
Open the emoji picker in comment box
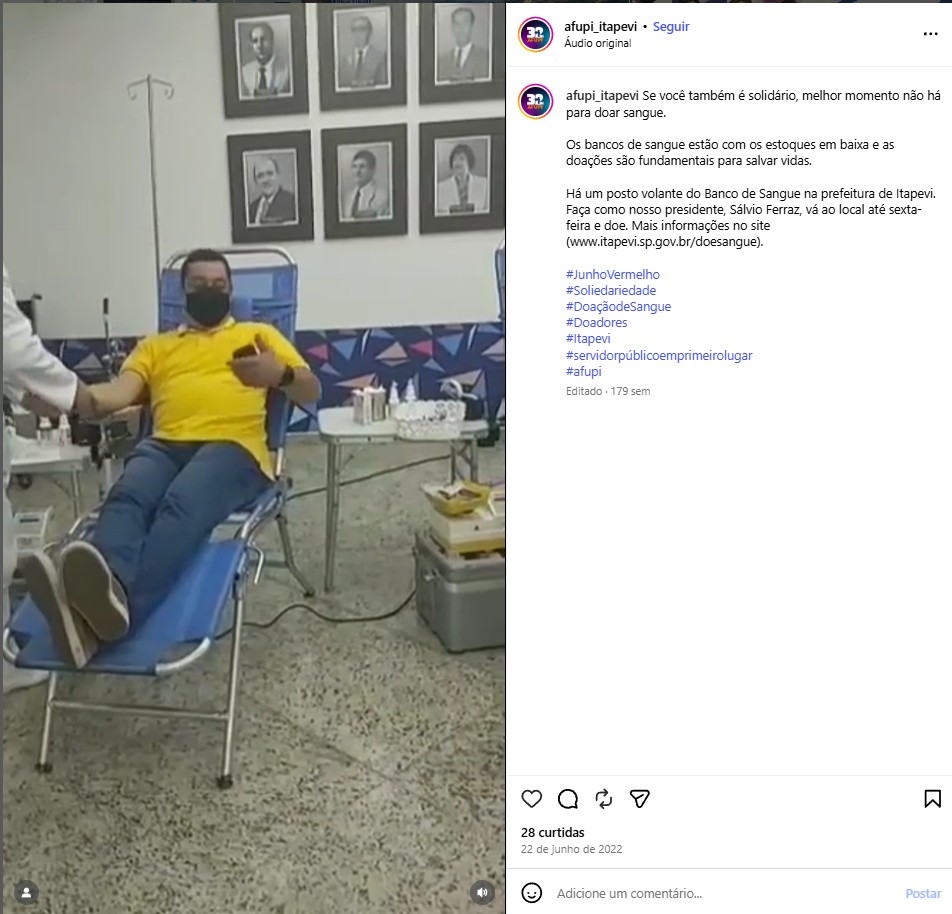point(532,893)
